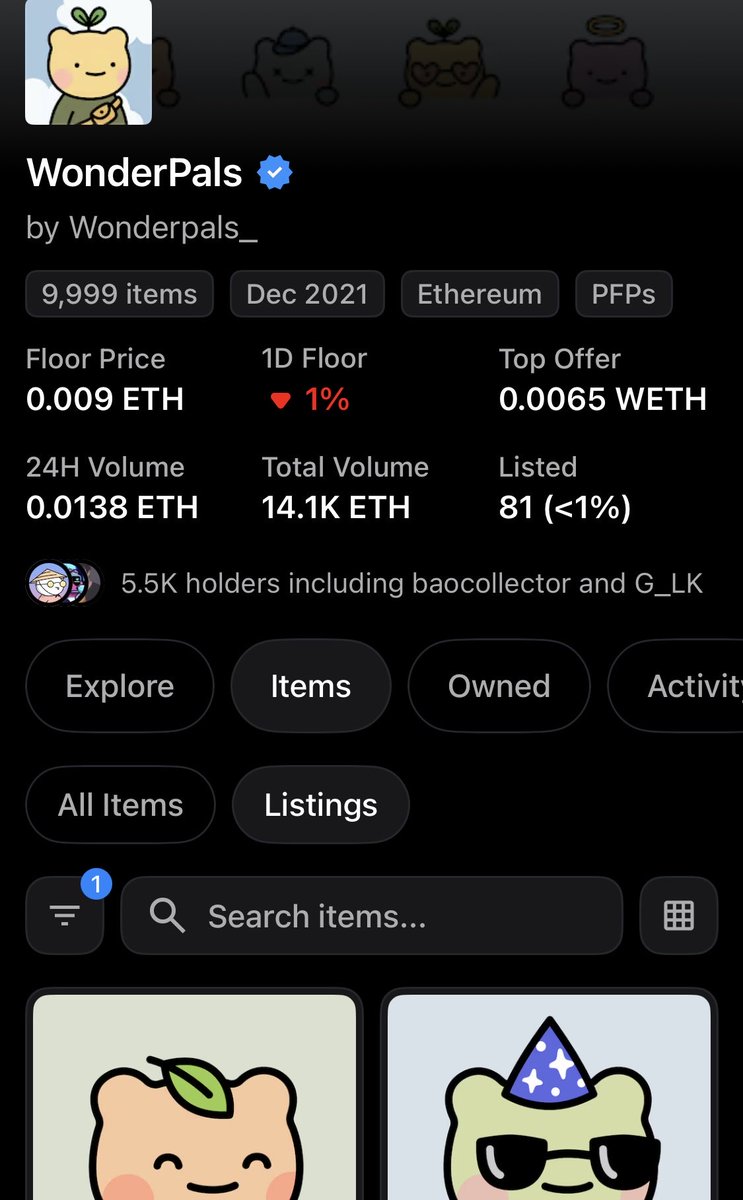743x1200 pixels.
Task: Open the filter options icon
Action: pyautogui.click(x=65, y=915)
